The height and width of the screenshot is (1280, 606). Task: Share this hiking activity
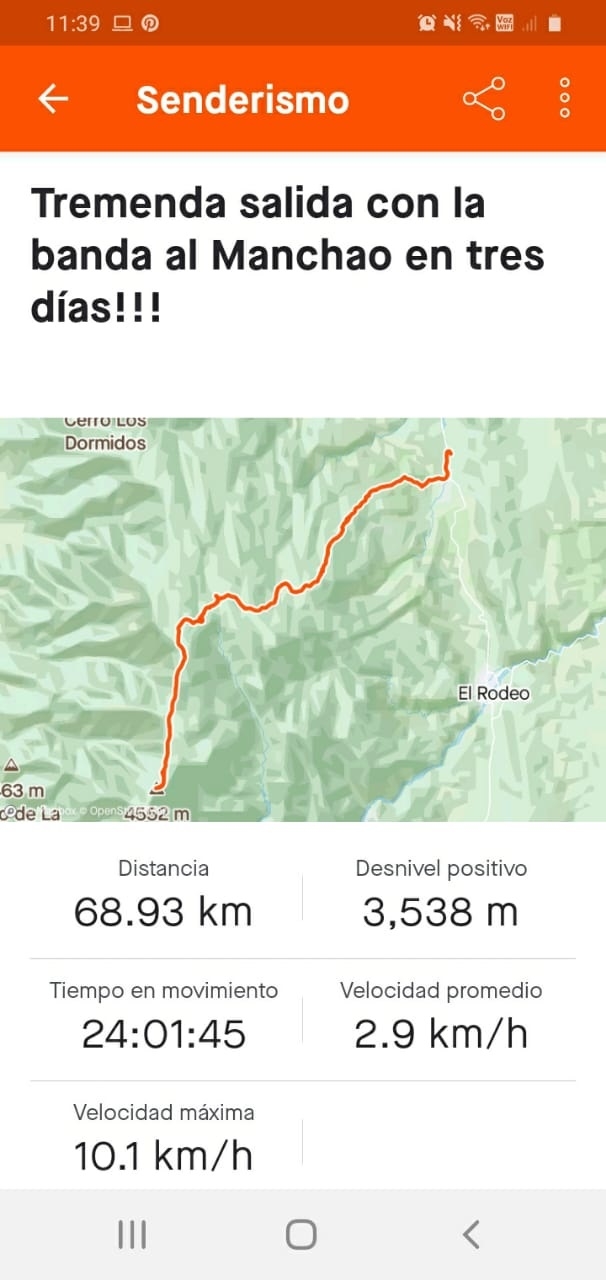[x=484, y=99]
